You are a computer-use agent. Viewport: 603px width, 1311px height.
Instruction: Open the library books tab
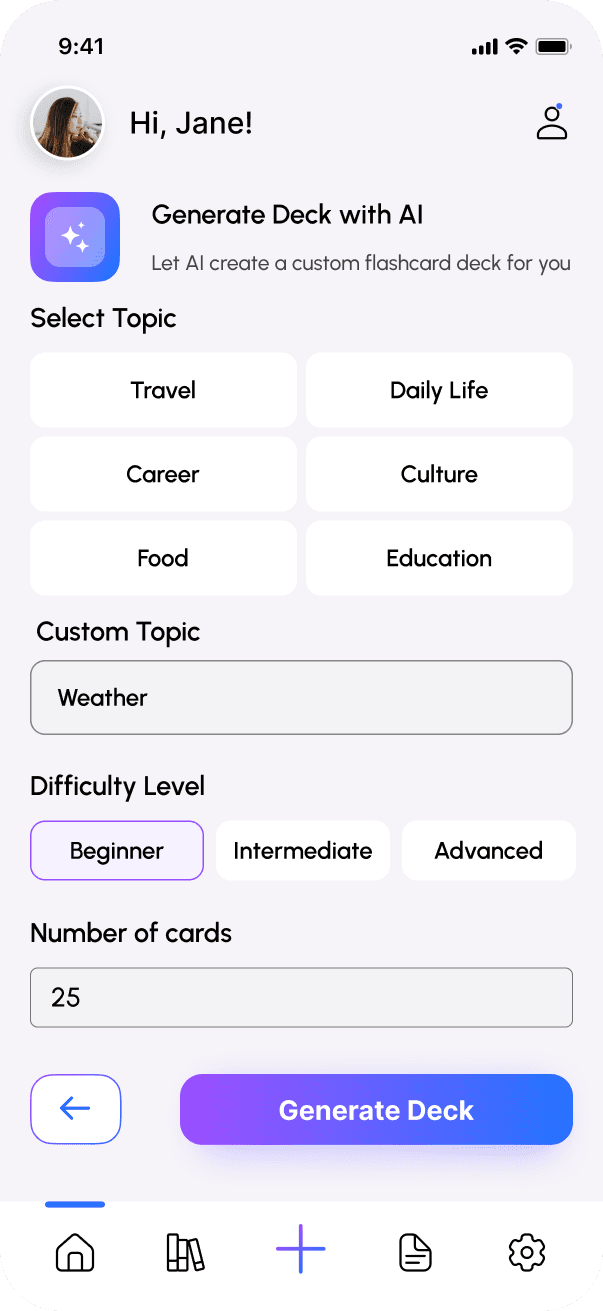tap(185, 1252)
